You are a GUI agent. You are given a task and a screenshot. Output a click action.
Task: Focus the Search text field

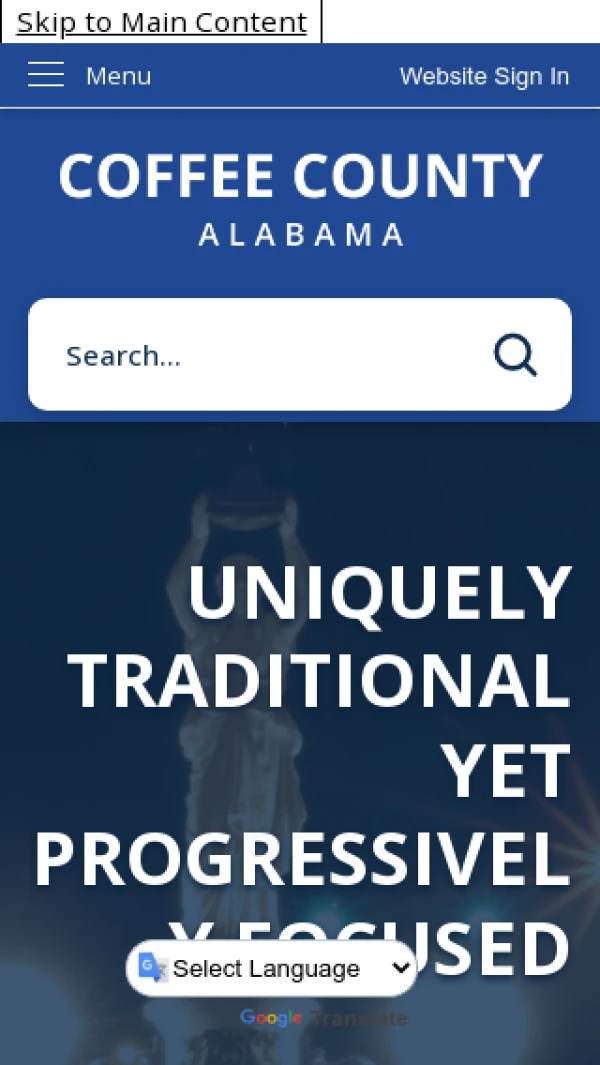[x=260, y=355]
